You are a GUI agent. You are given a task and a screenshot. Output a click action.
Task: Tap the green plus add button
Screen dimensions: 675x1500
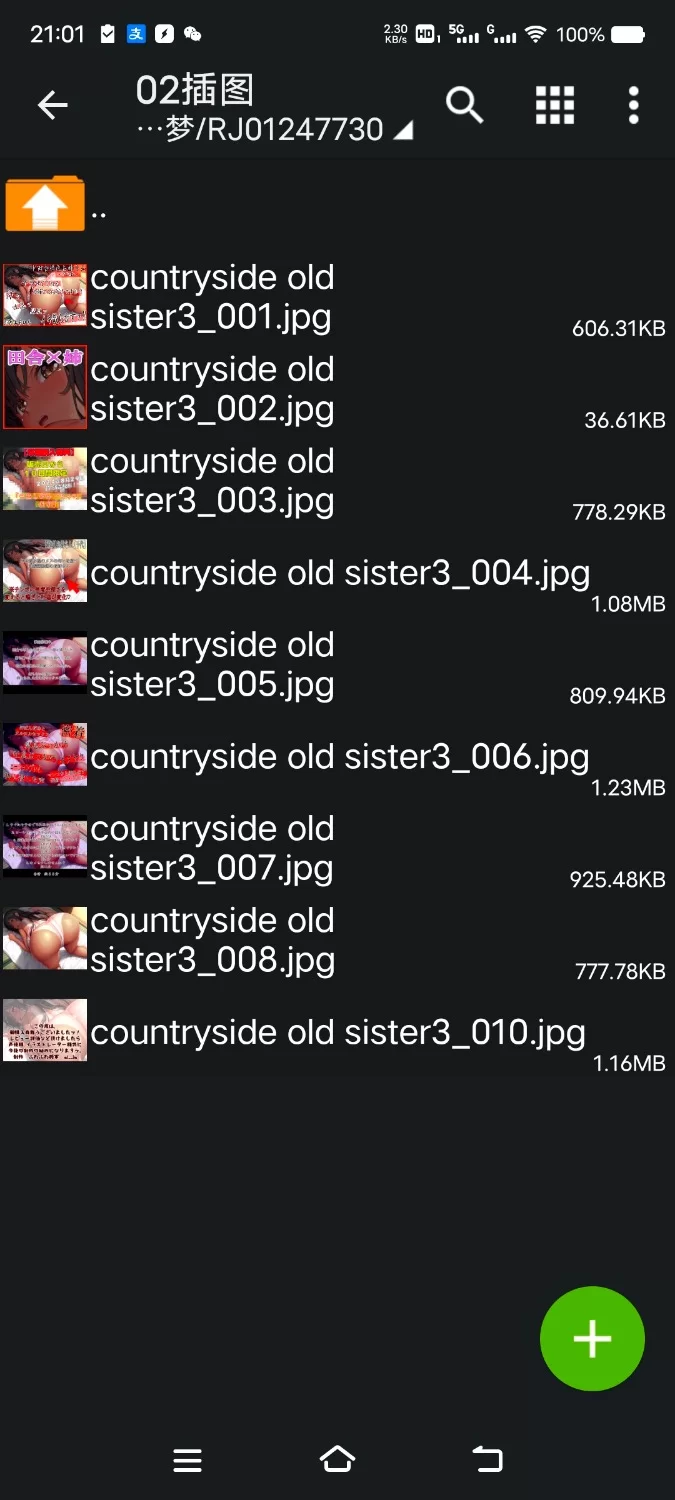(592, 1338)
